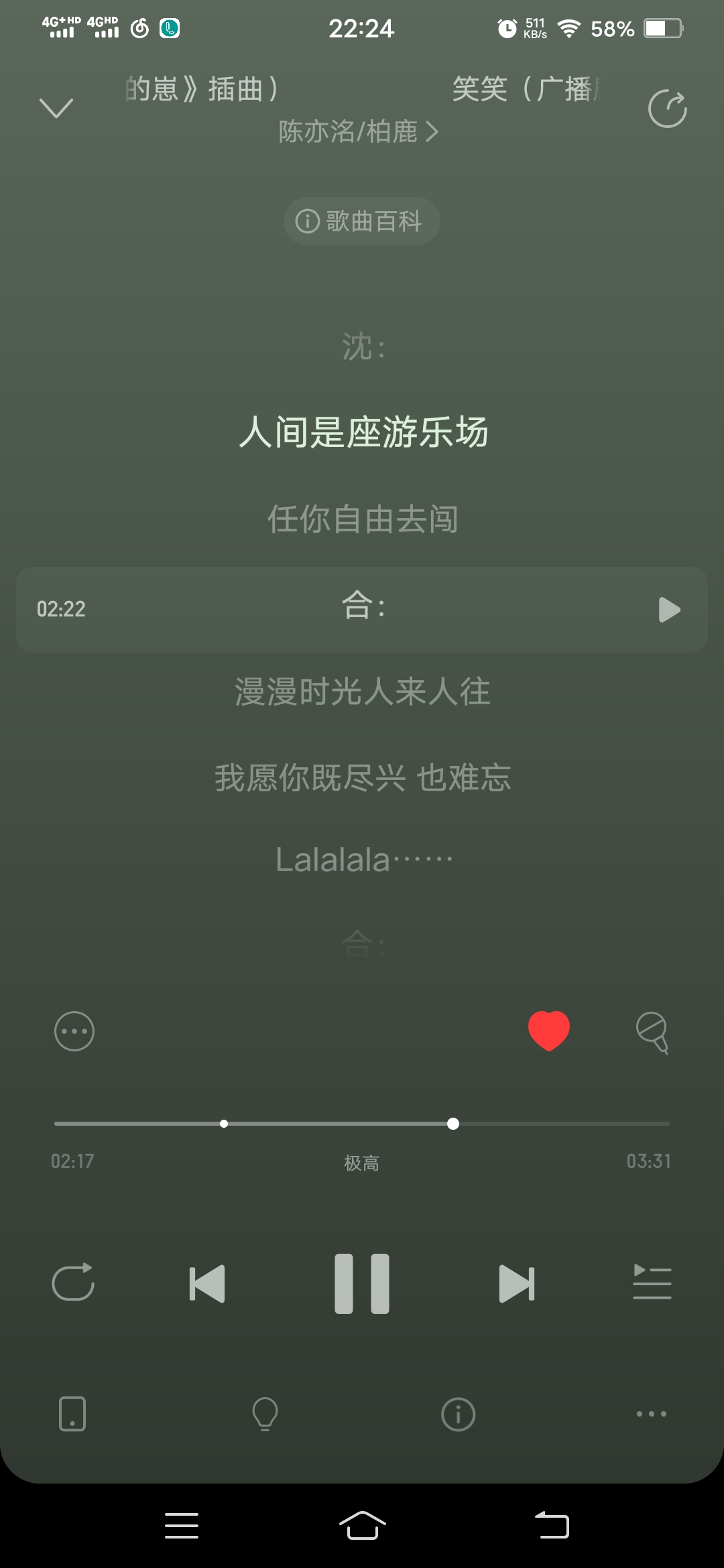Open the 歌曲百科 song encyclopedia
Viewport: 724px width, 1568px height.
[361, 220]
